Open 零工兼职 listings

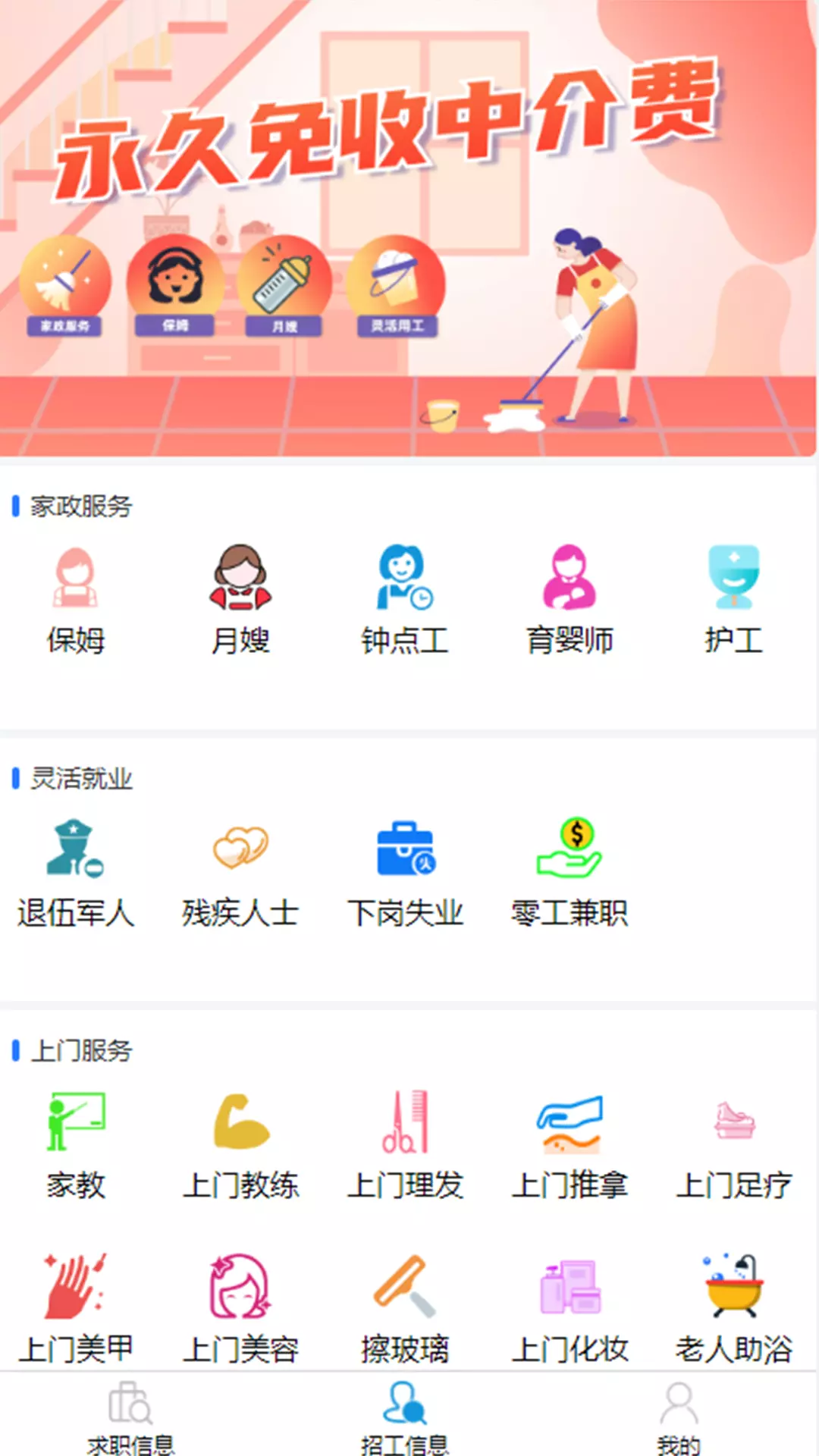[570, 874]
